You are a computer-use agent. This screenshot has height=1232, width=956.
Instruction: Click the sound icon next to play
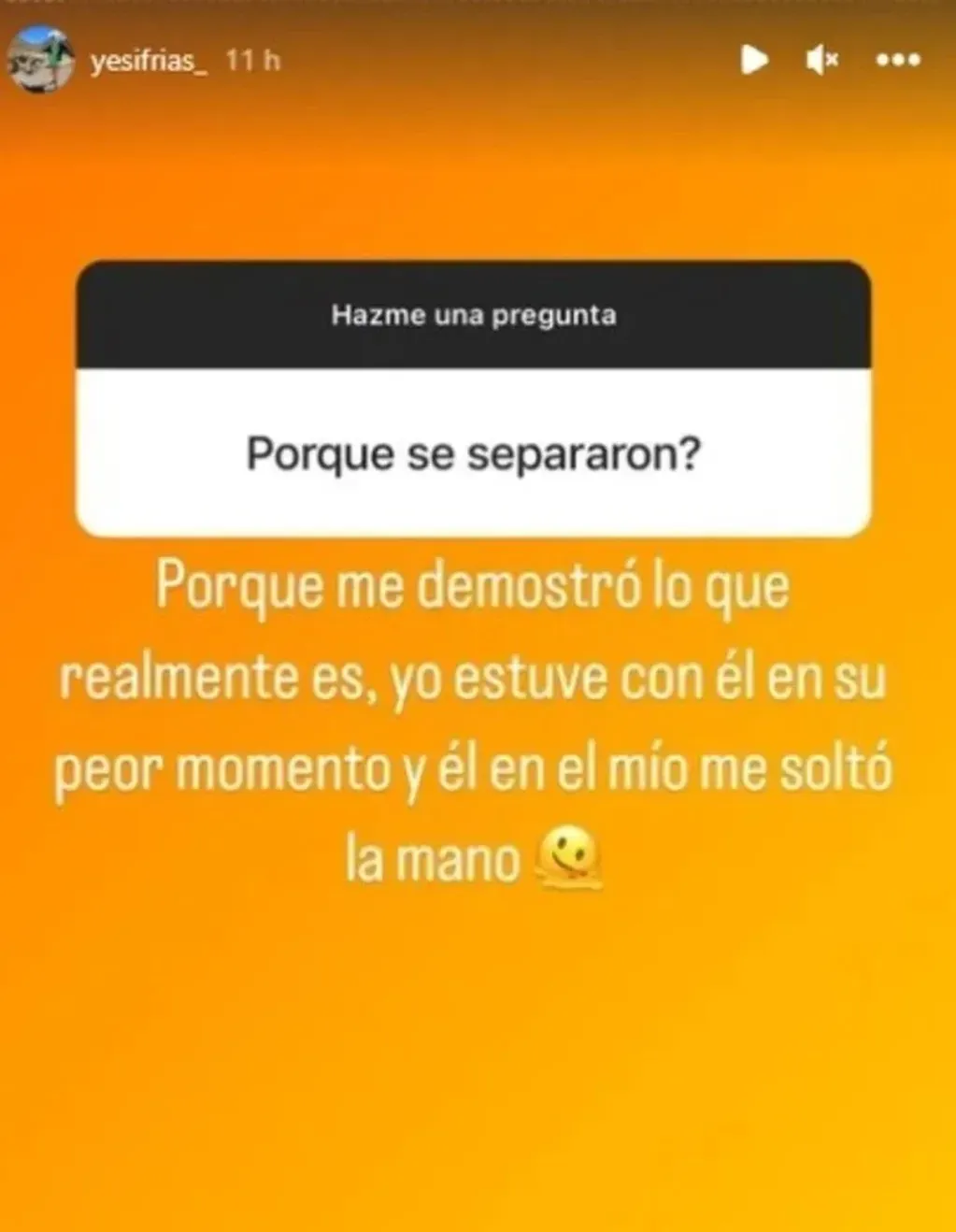(x=820, y=59)
